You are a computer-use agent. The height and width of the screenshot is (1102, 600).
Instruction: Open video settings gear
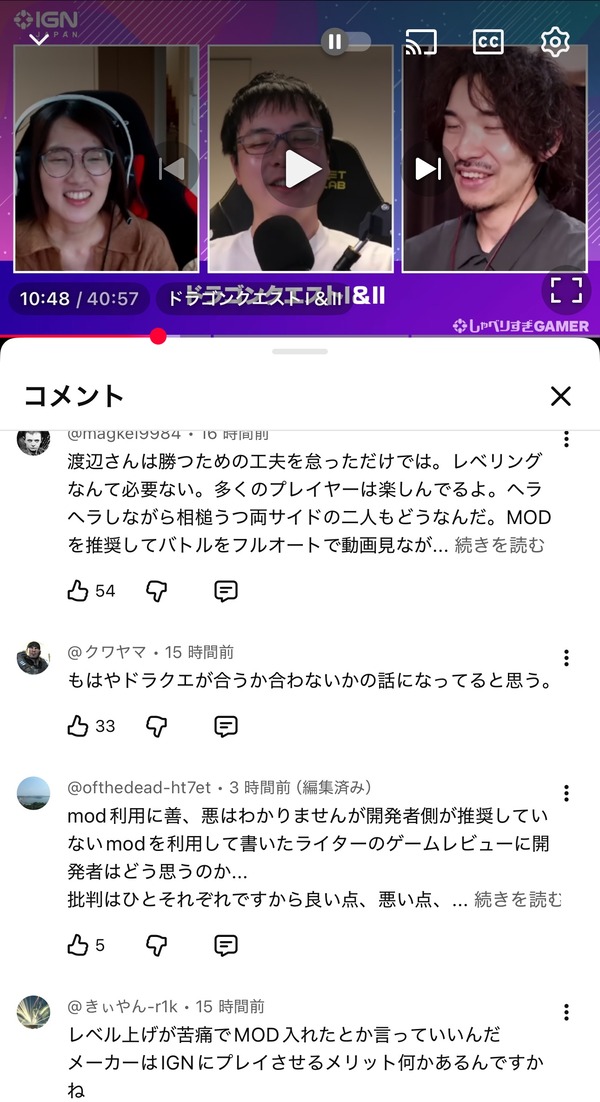tap(555, 42)
